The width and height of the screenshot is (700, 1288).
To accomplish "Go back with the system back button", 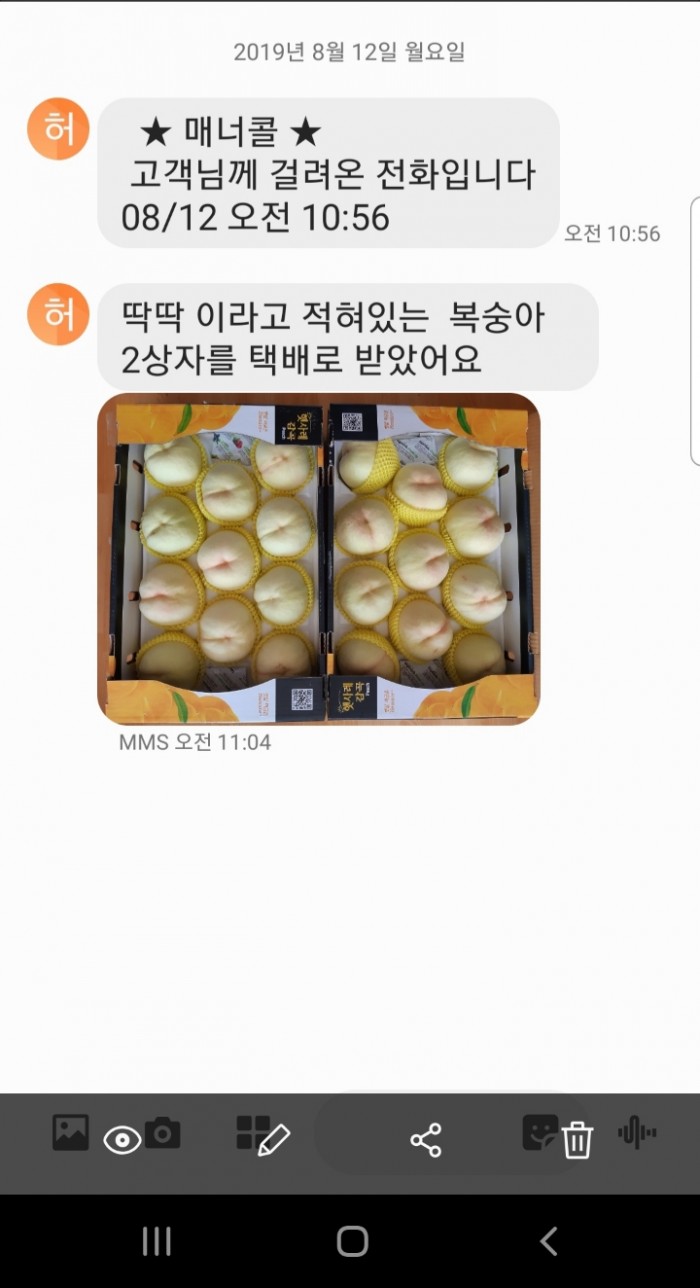I will point(548,1241).
